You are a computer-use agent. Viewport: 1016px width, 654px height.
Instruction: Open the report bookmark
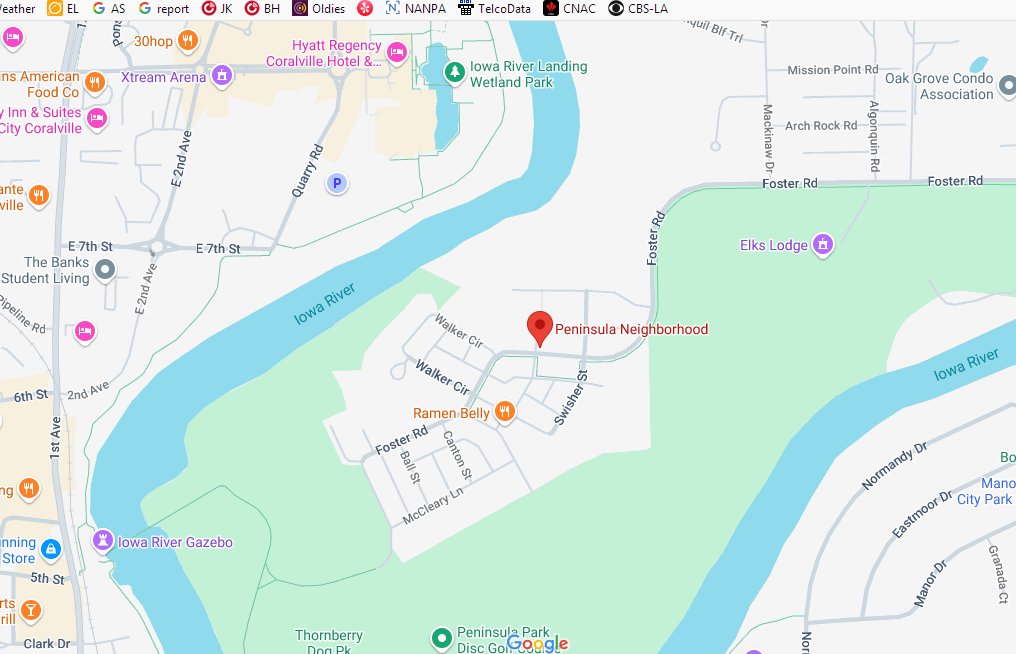pyautogui.click(x=164, y=8)
